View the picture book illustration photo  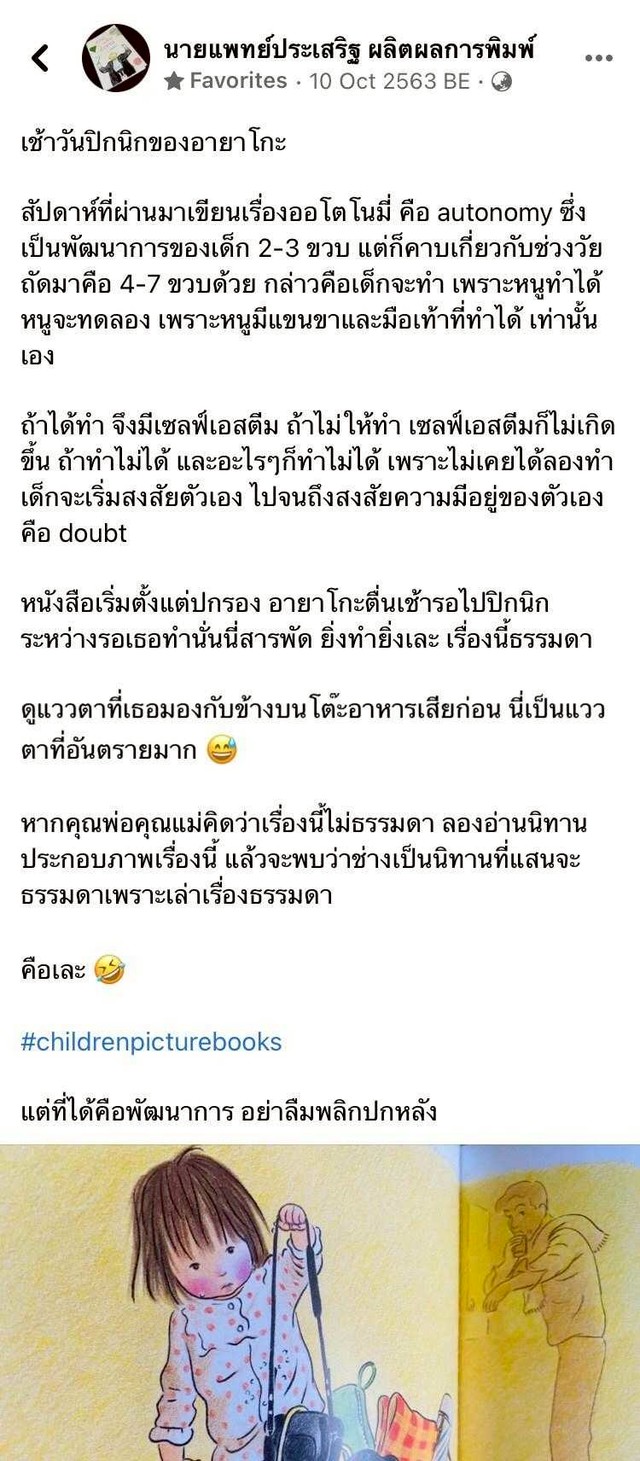click(x=320, y=1300)
